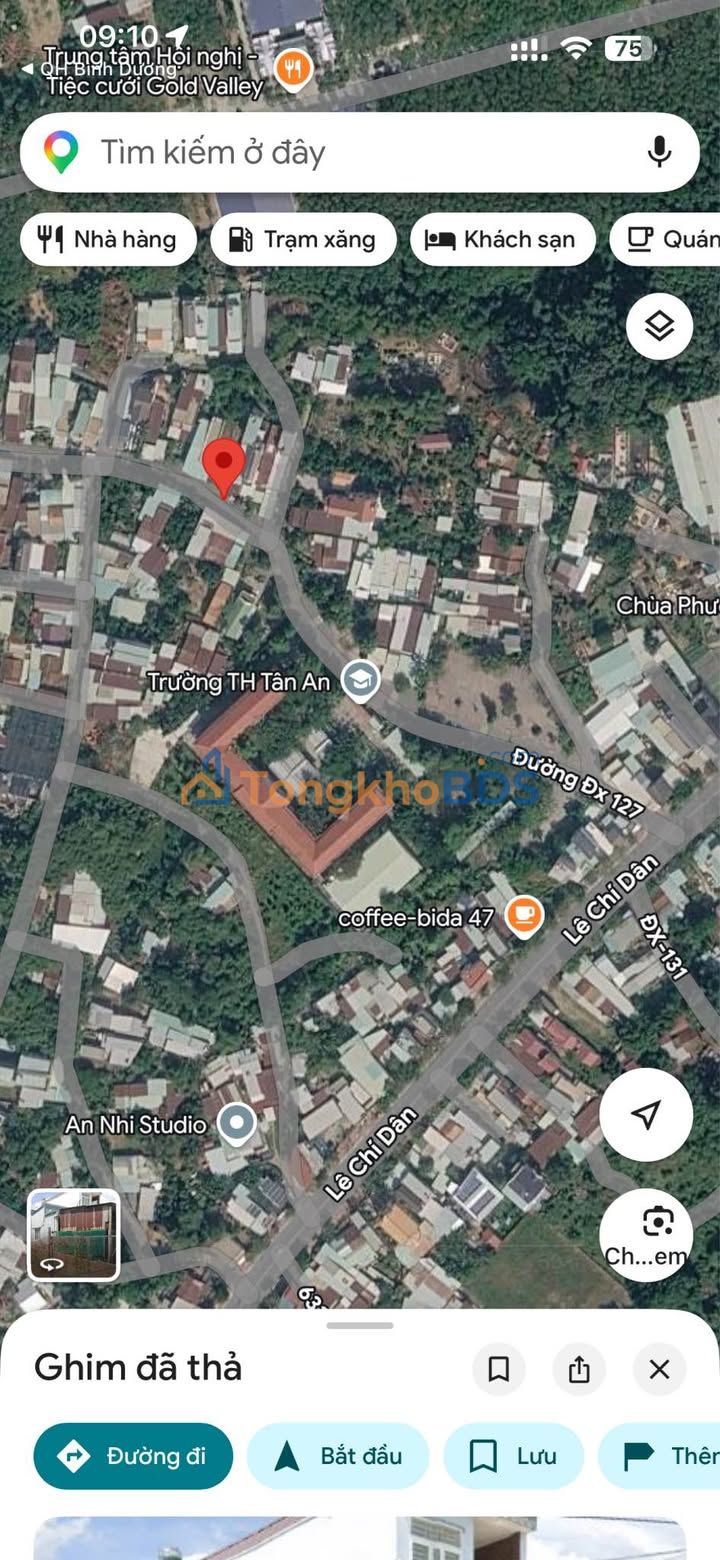Tap the "Lưu" button
Image resolution: width=720 pixels, height=1560 pixels.
[513, 1456]
